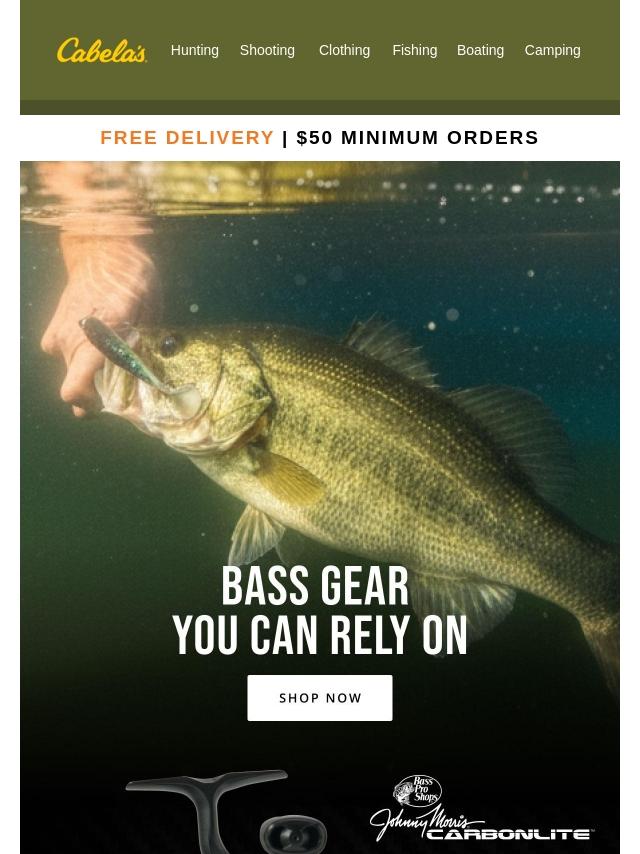This screenshot has height=854, width=640.
Task: Select the Fishing category link
Action: pos(414,50)
